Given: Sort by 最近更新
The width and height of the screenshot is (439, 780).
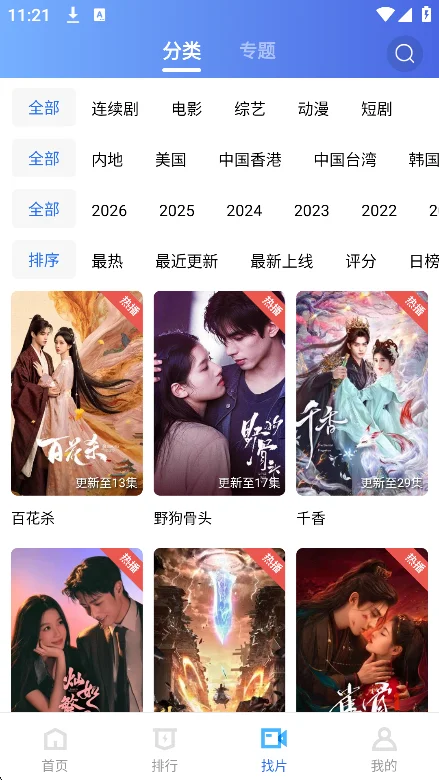Looking at the screenshot, I should (186, 261).
